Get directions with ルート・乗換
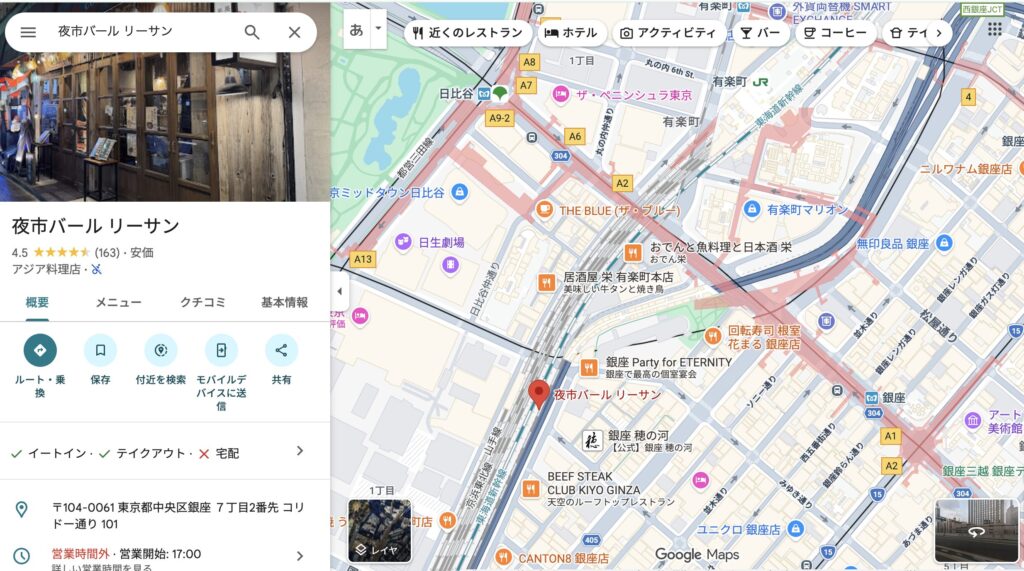 pos(40,351)
